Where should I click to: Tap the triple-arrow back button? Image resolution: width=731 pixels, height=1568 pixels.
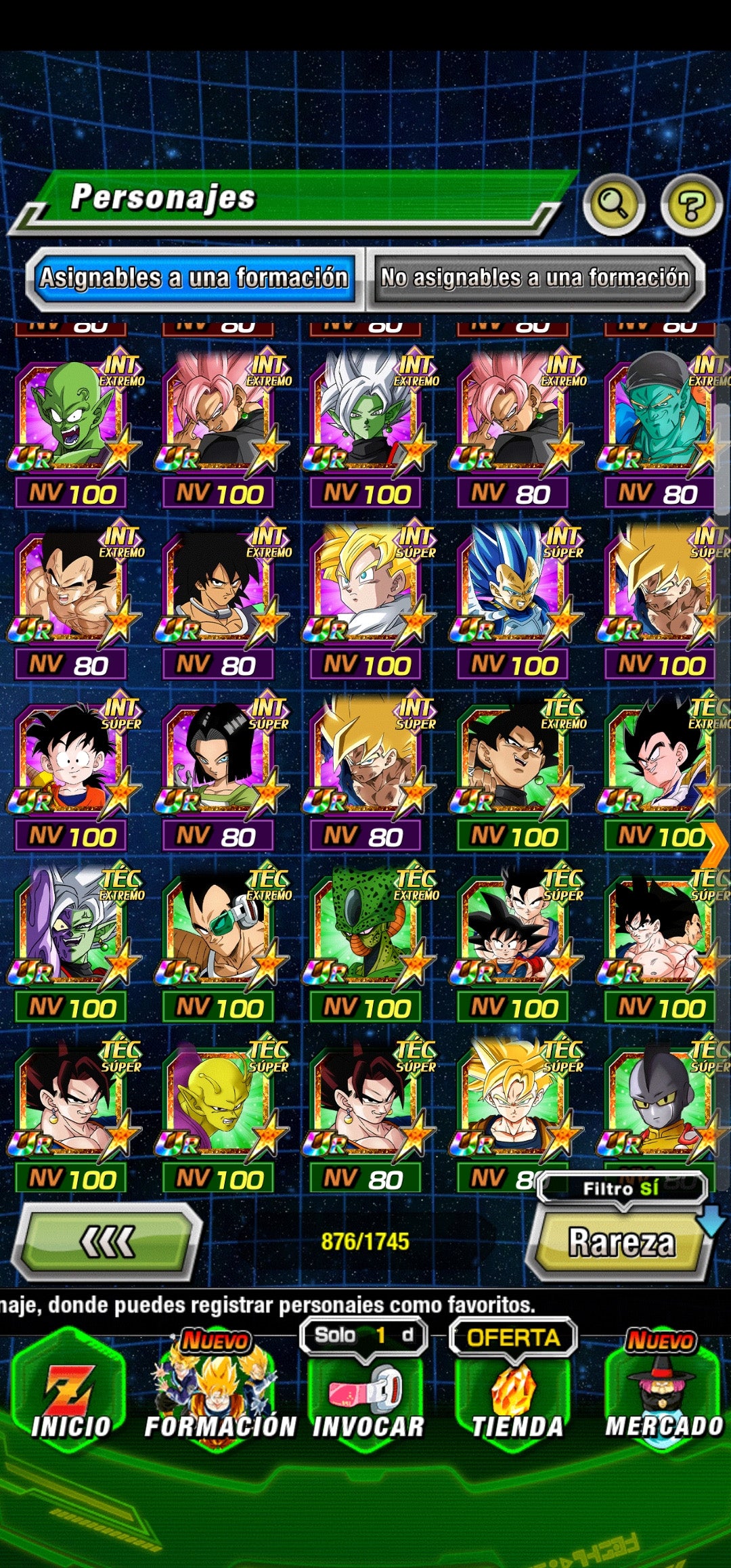coord(107,1242)
